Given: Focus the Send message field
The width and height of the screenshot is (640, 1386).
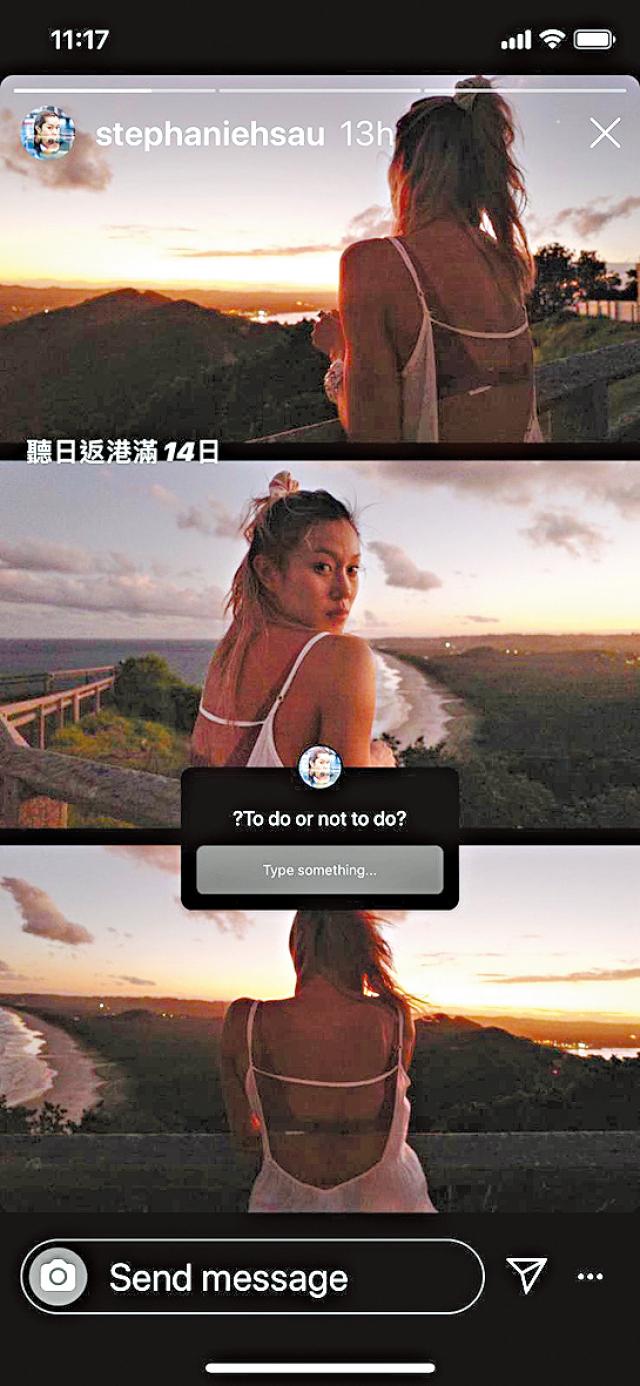Looking at the screenshot, I should point(280,1277).
